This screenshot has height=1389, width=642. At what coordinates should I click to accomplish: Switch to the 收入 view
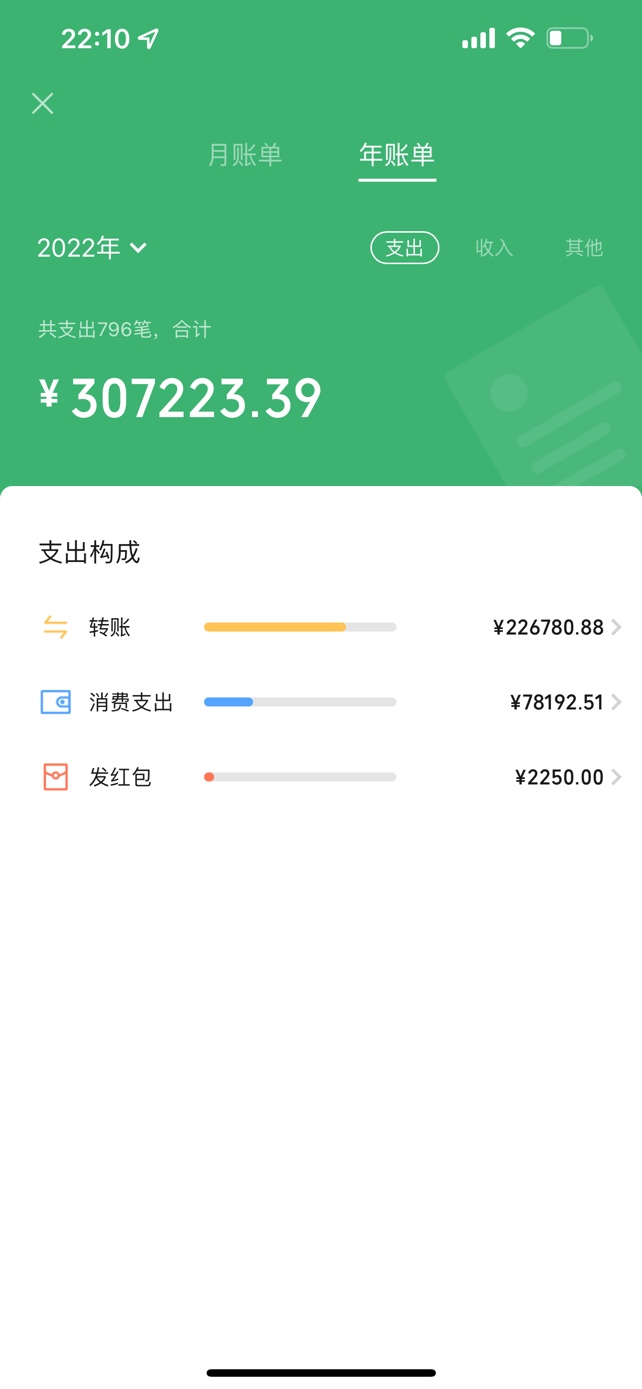coord(494,248)
